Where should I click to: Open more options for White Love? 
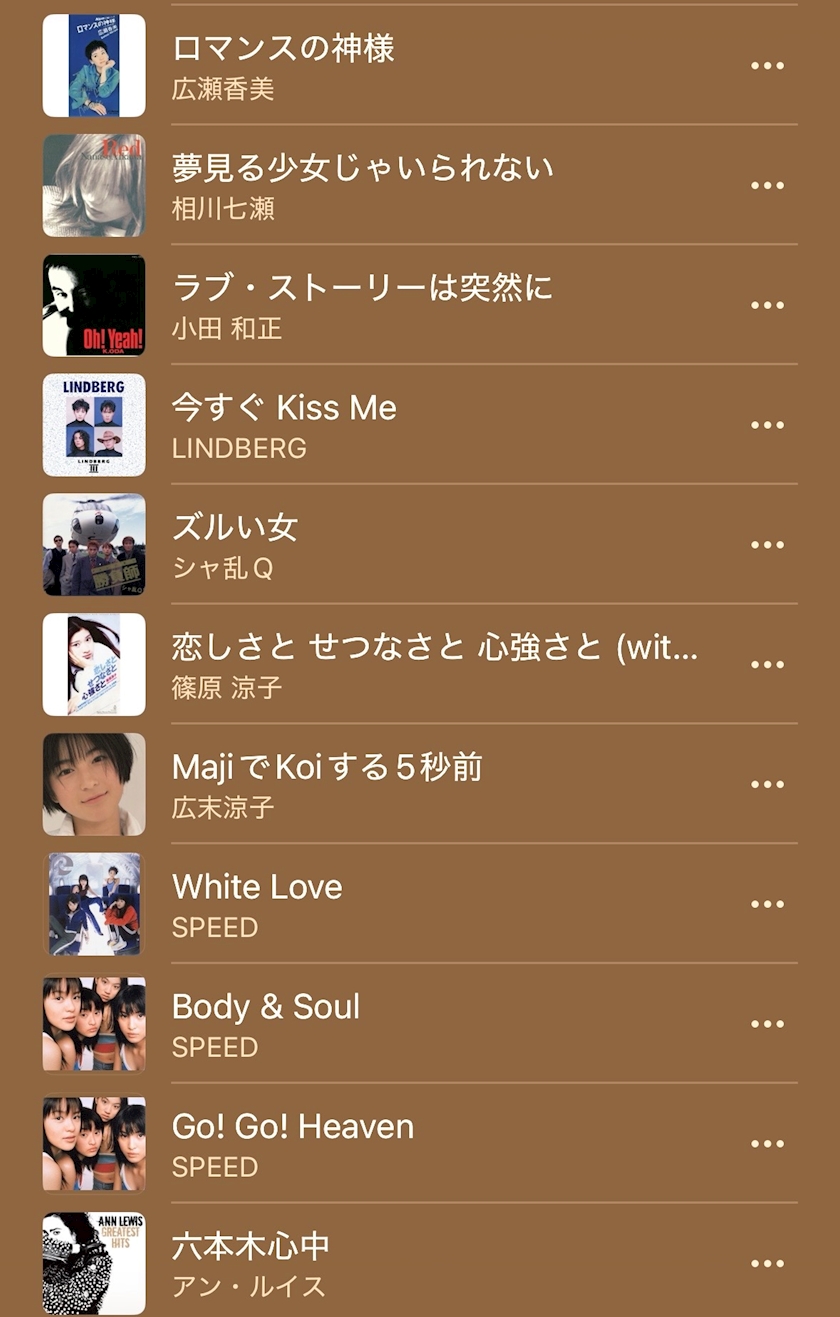[767, 904]
